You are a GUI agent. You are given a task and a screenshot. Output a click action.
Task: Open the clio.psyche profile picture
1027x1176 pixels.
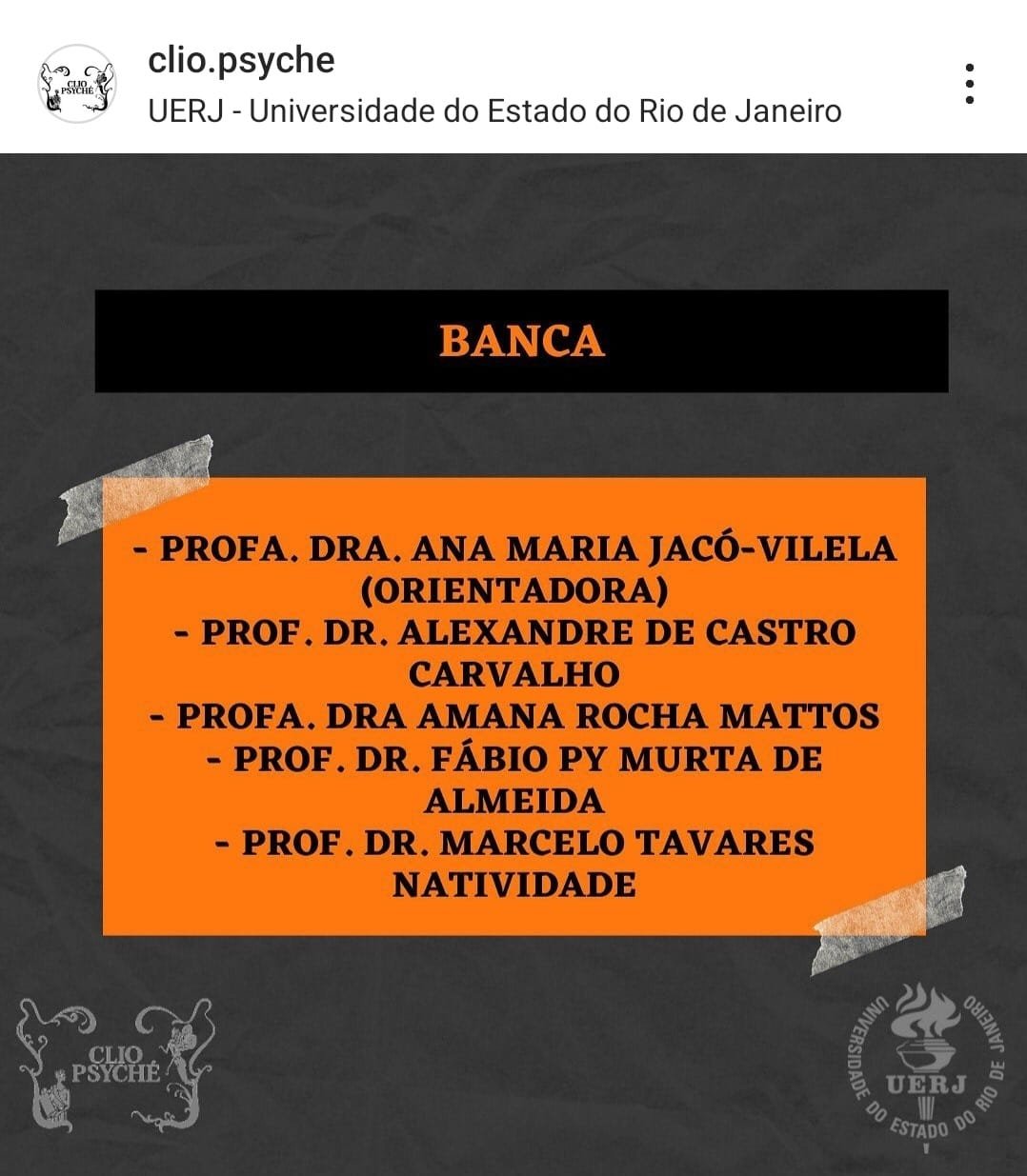tap(76, 84)
